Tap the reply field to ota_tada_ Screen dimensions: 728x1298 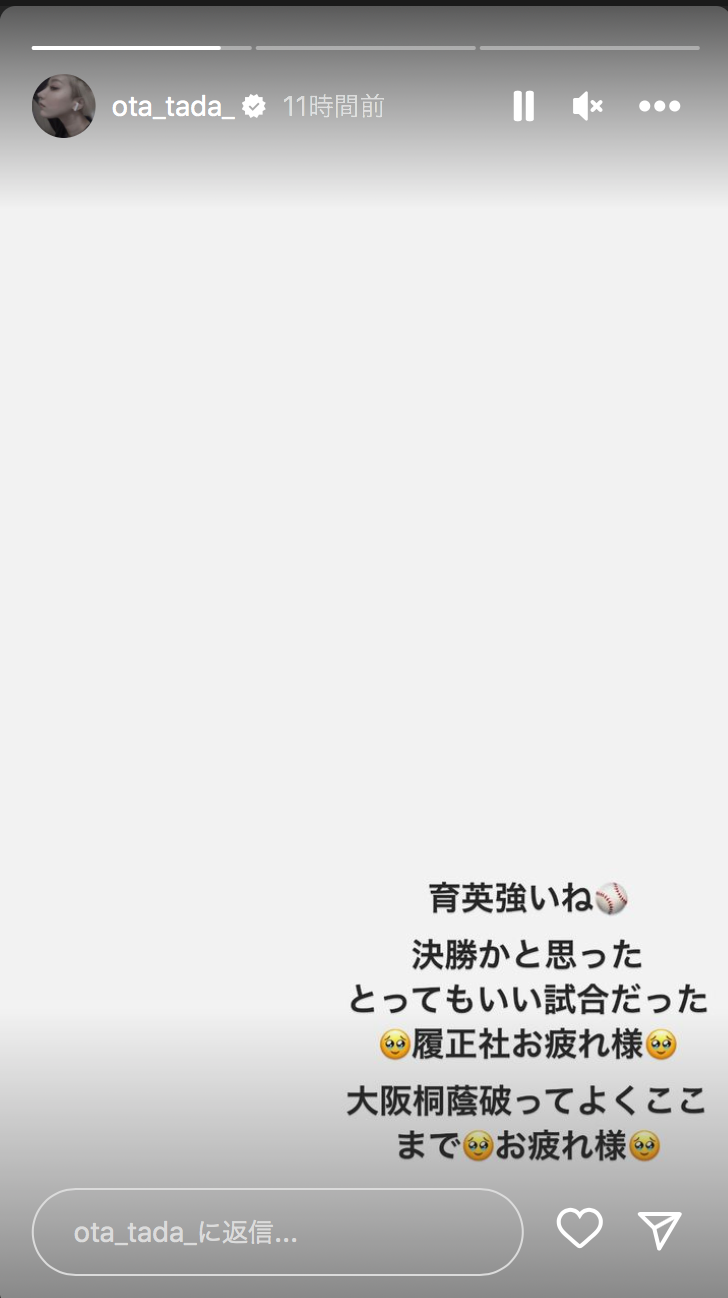point(278,1232)
